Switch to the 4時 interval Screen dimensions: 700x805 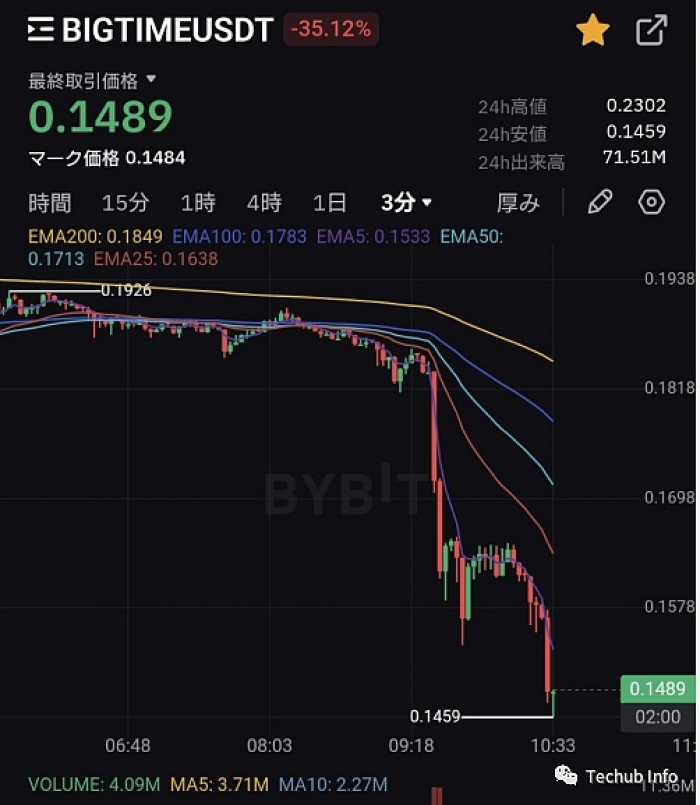point(264,203)
